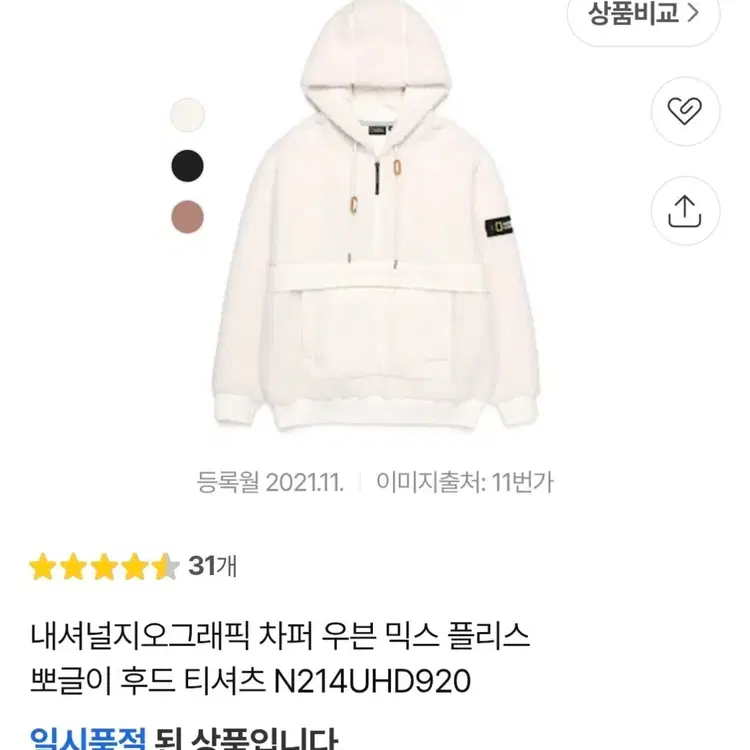Share this product
Image resolution: width=750 pixels, height=750 pixels.
(685, 210)
